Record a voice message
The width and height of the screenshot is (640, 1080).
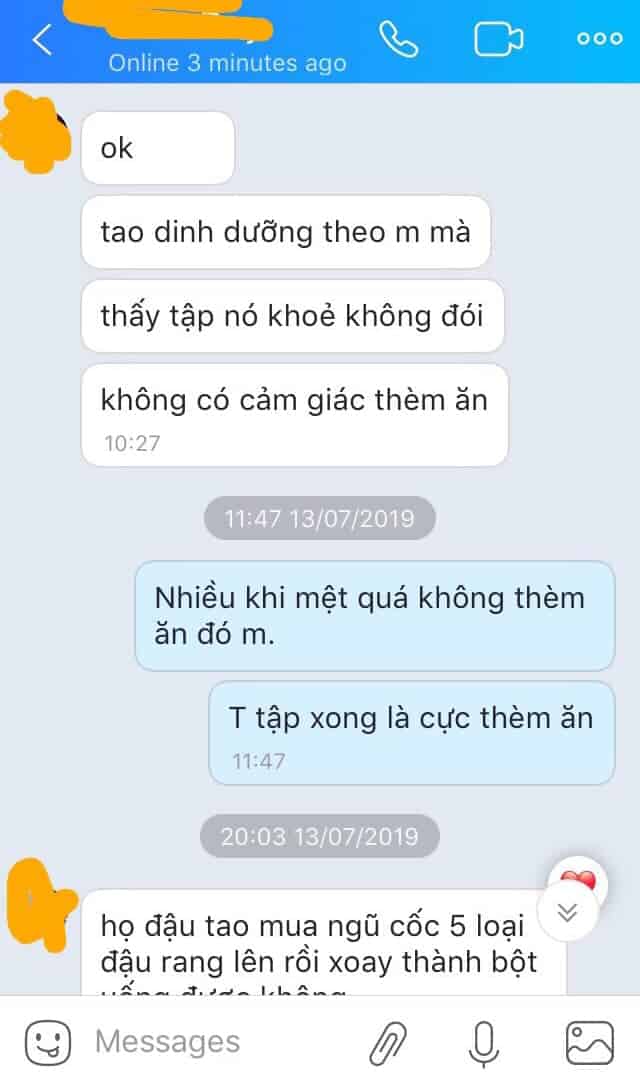tap(484, 1043)
